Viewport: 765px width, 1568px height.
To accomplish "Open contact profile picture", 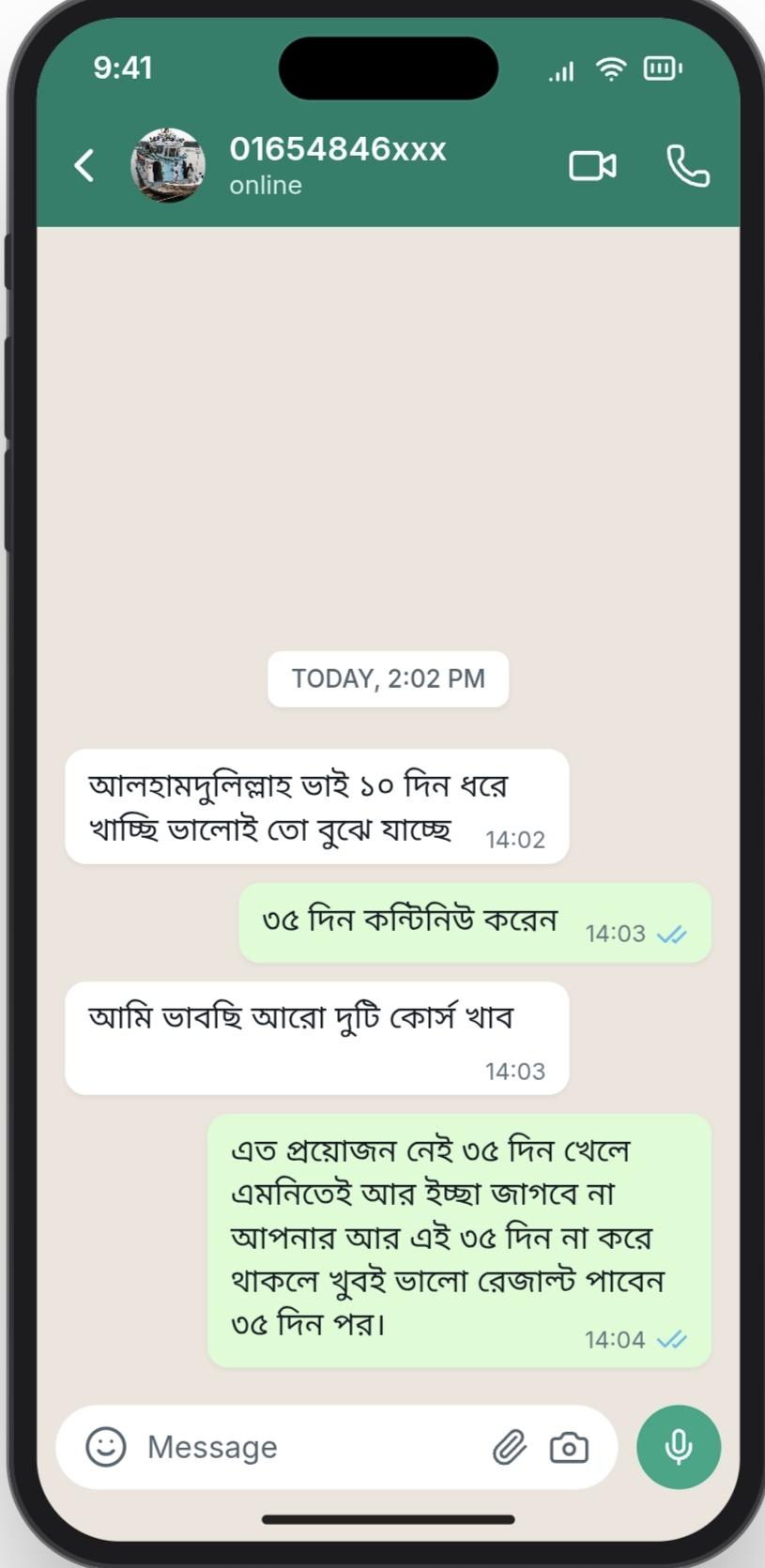I will pos(168,165).
